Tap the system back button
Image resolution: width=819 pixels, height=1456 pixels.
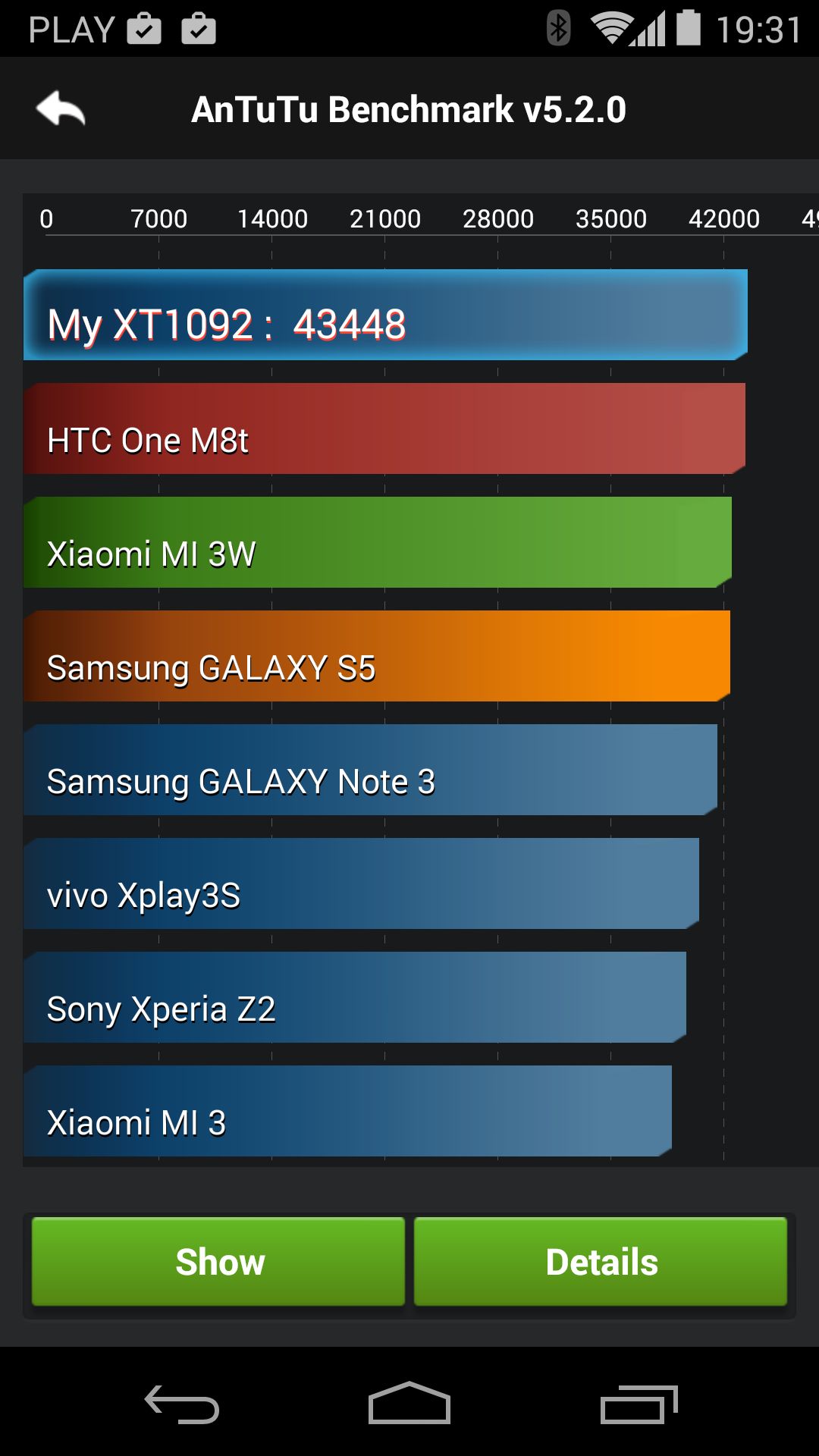click(x=182, y=1404)
